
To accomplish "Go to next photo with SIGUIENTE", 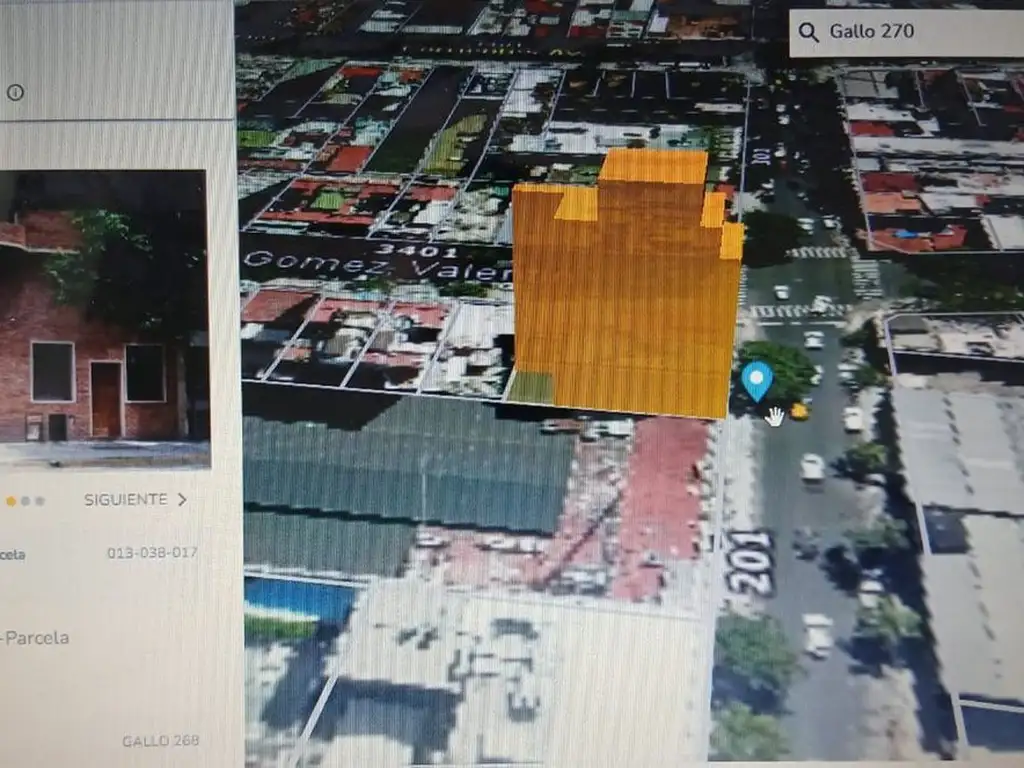I will coord(135,499).
